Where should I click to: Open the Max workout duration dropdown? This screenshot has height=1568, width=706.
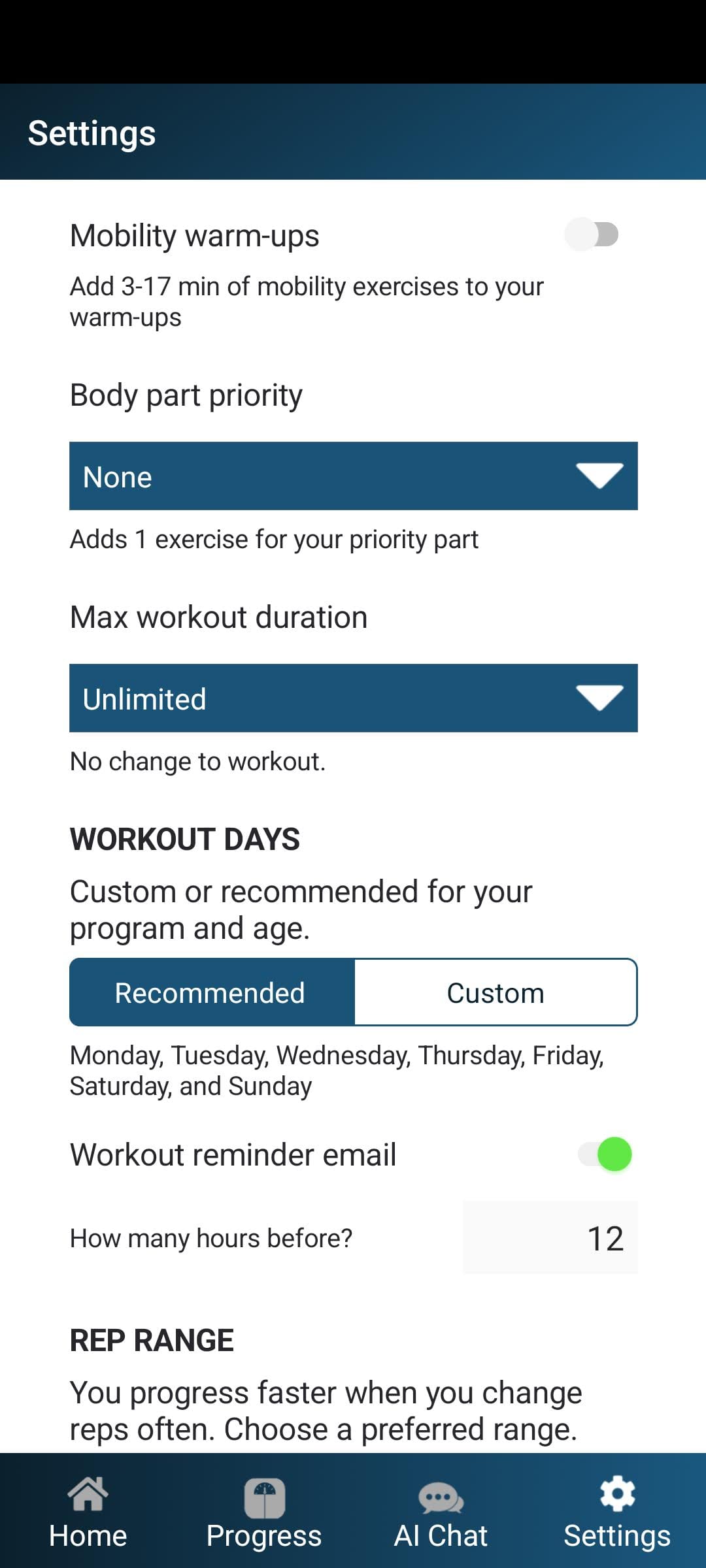pyautogui.click(x=353, y=698)
